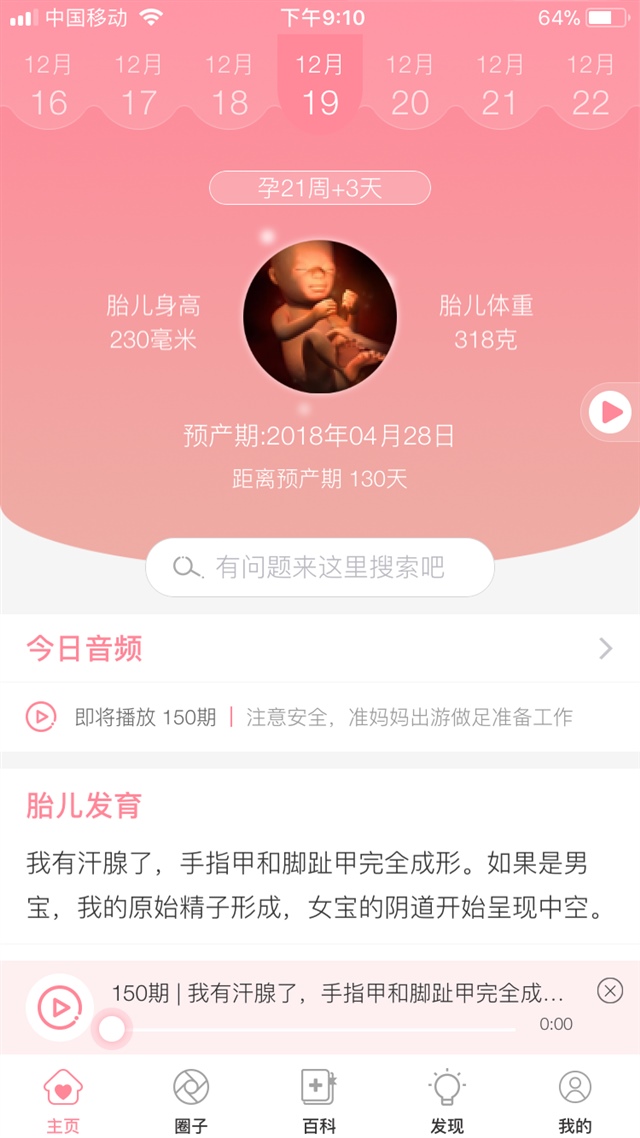The width and height of the screenshot is (640, 1138).
Task: Select December 20 in the date strip
Action: coord(410,86)
